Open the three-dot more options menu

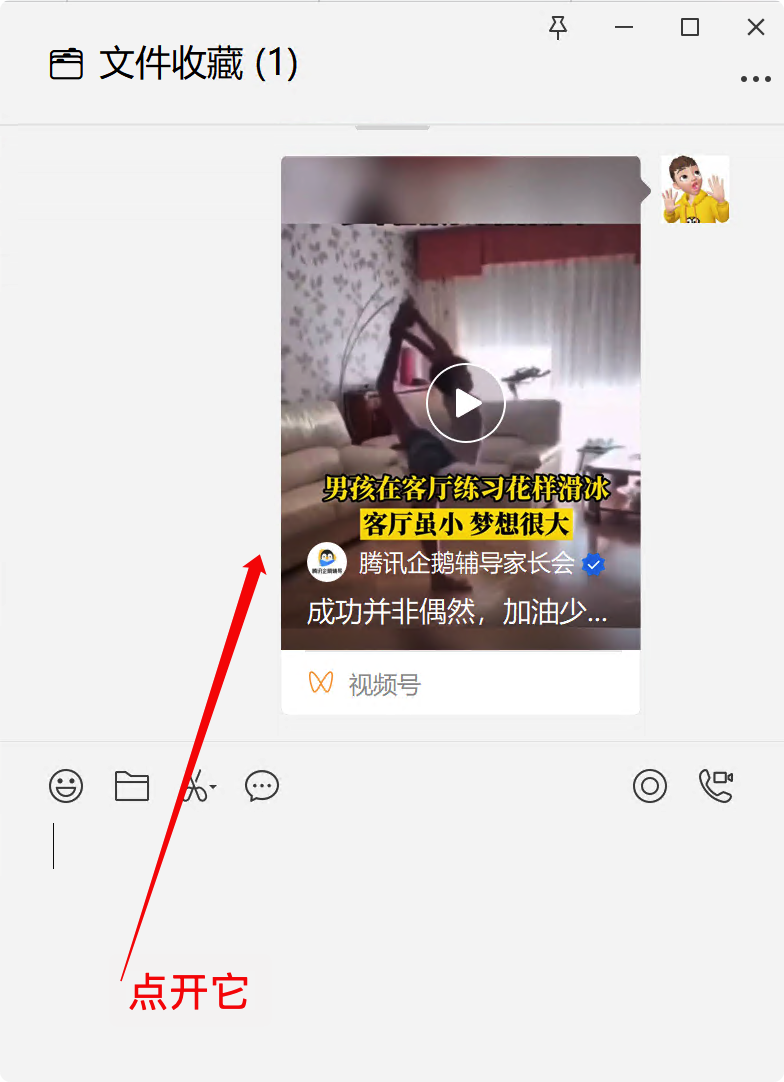755,79
